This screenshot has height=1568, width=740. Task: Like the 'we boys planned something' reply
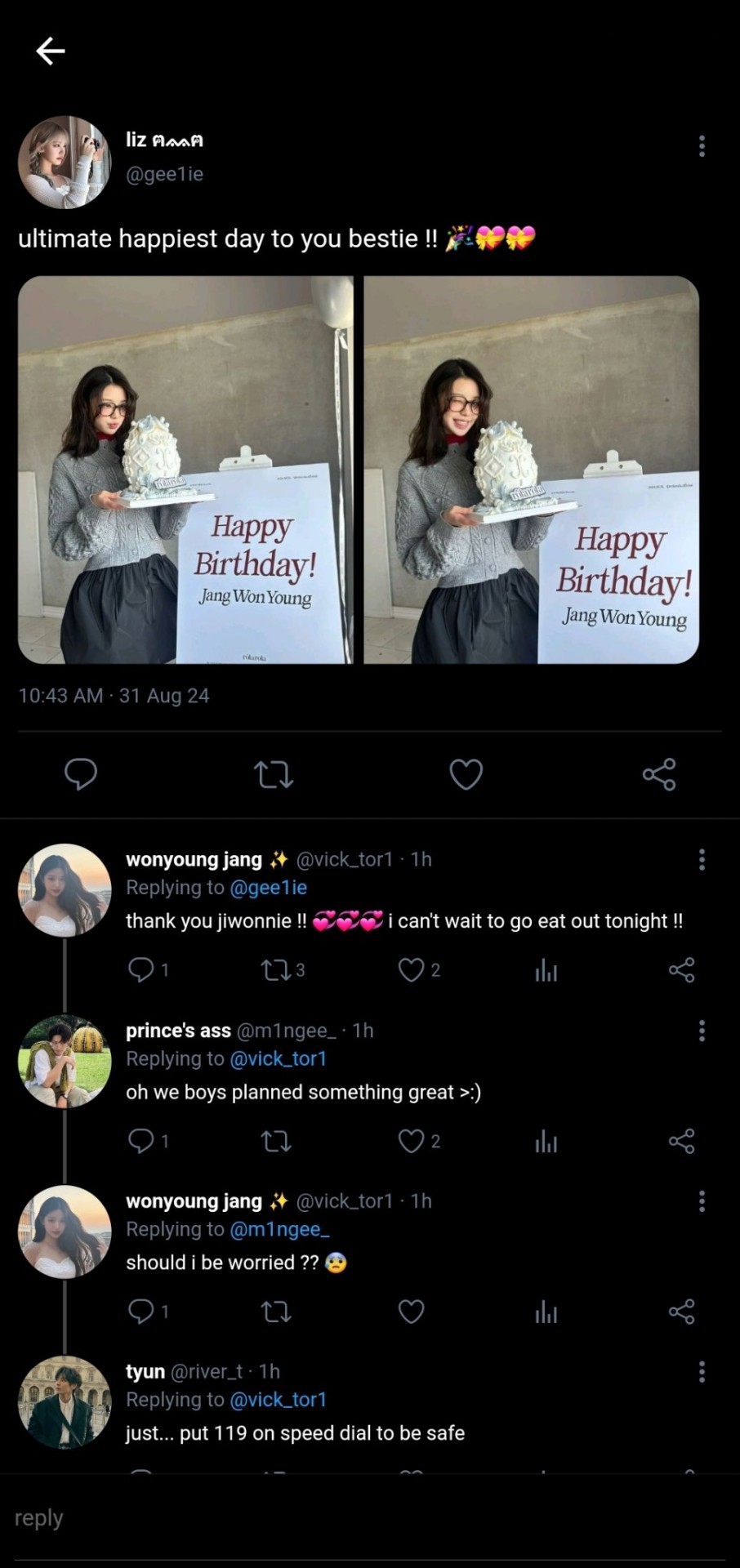(x=411, y=1141)
